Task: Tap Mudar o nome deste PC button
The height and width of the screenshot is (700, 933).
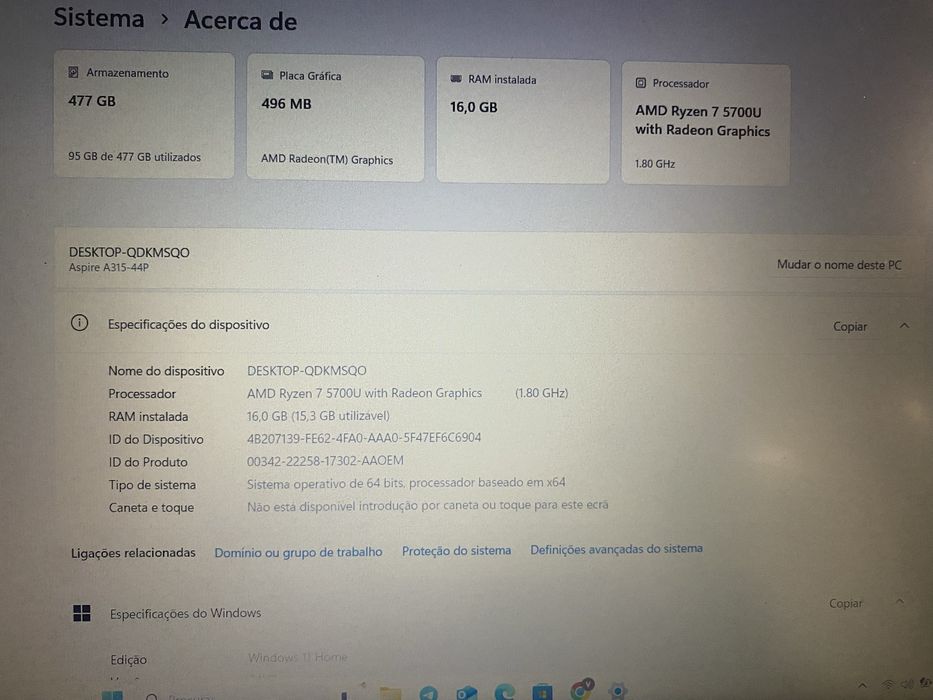Action: coord(839,265)
